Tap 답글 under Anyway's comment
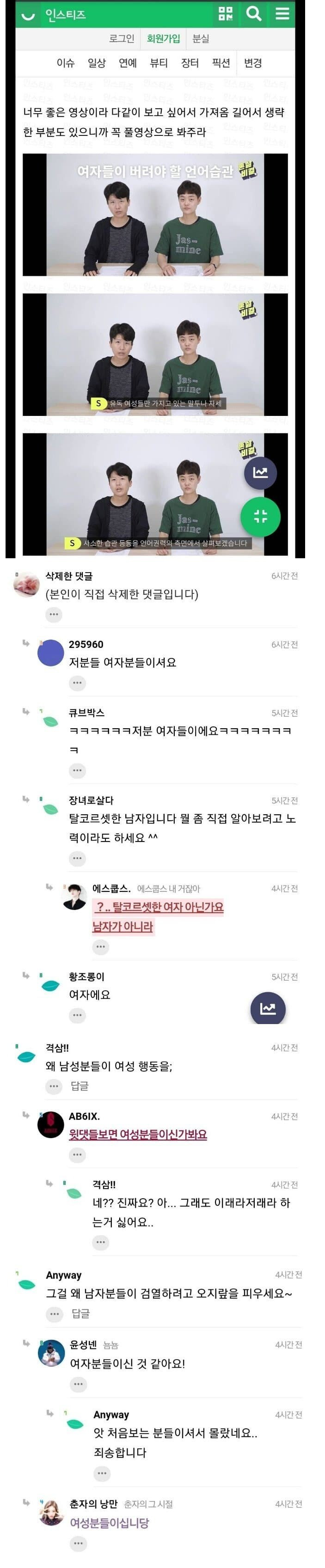325x1568 pixels. (x=80, y=1313)
